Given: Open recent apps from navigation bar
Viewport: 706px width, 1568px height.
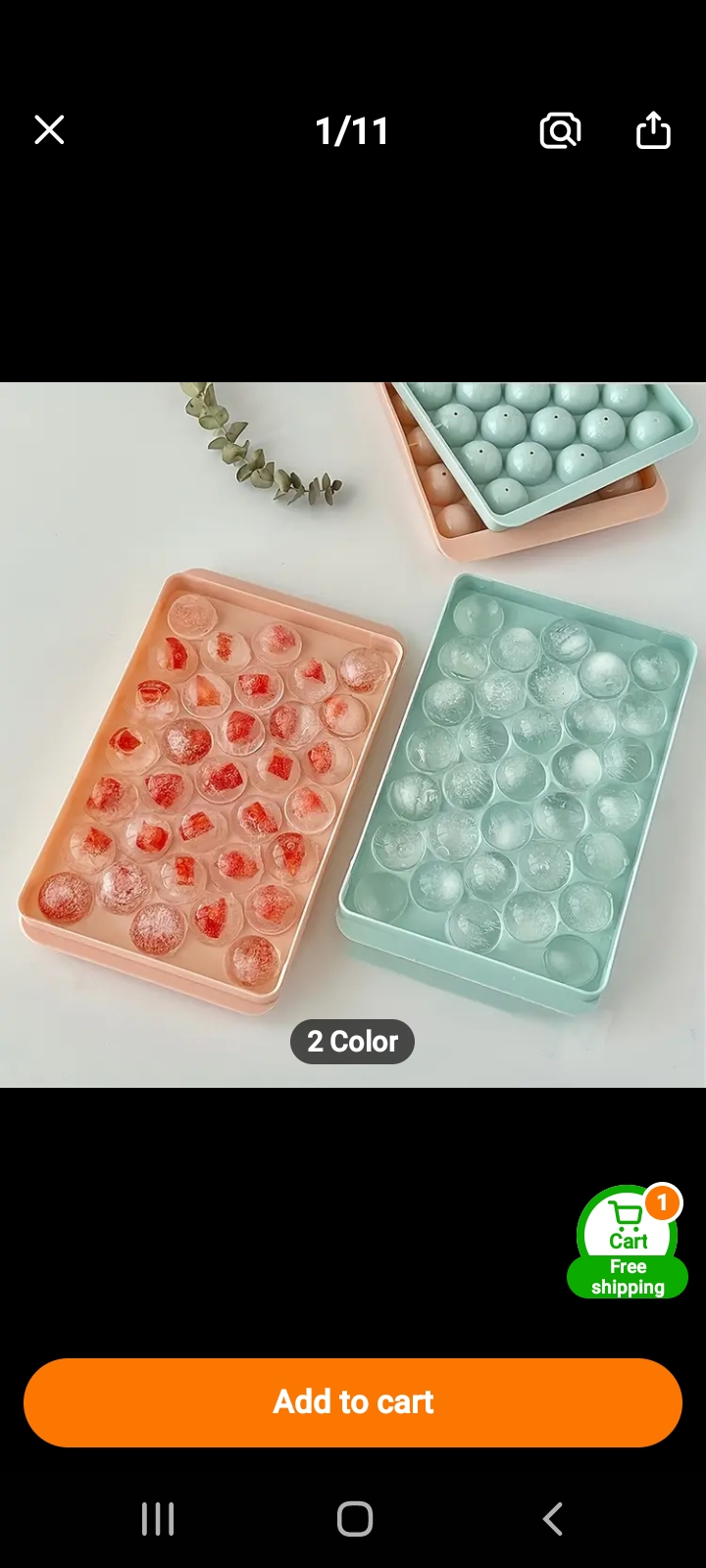Looking at the screenshot, I should [x=158, y=1519].
